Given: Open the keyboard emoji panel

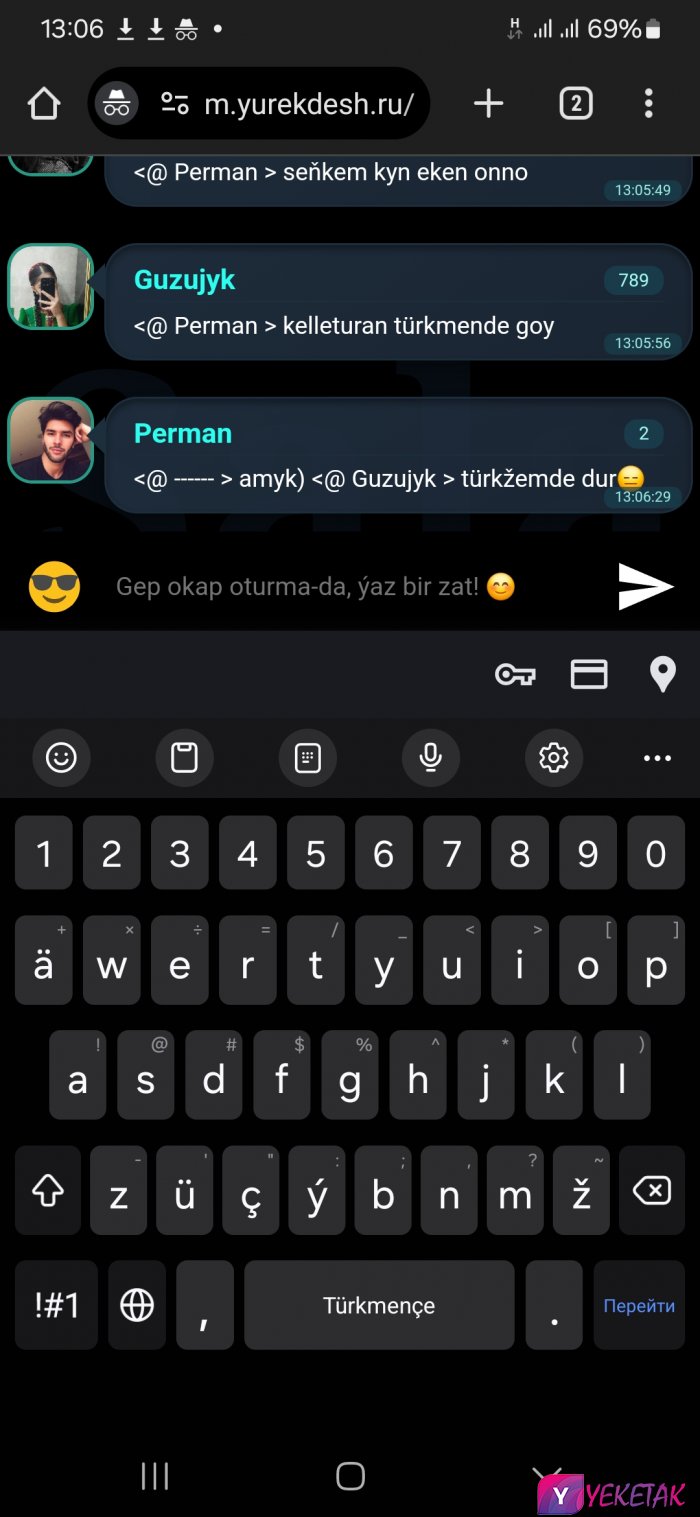Looking at the screenshot, I should click(x=61, y=759).
